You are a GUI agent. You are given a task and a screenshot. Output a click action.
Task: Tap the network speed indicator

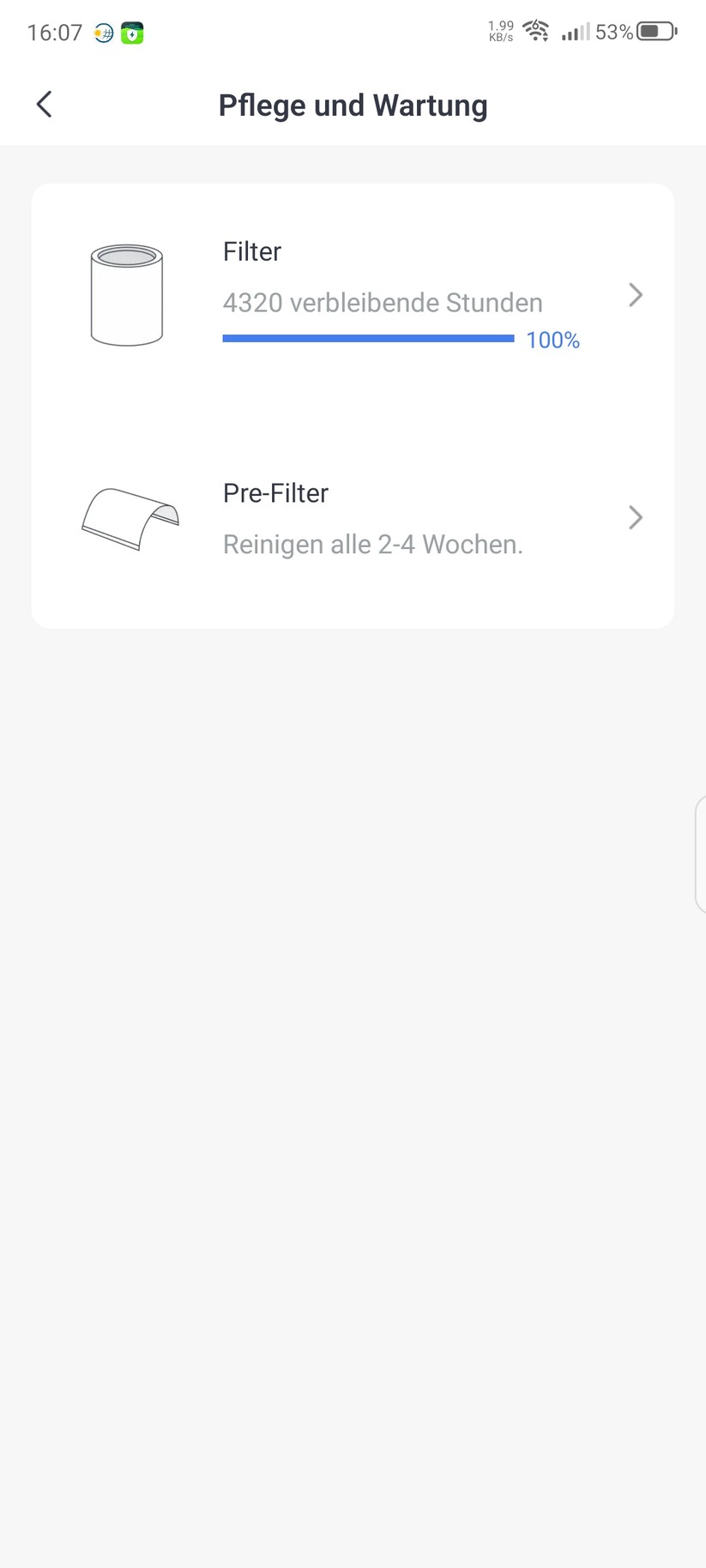tap(498, 31)
